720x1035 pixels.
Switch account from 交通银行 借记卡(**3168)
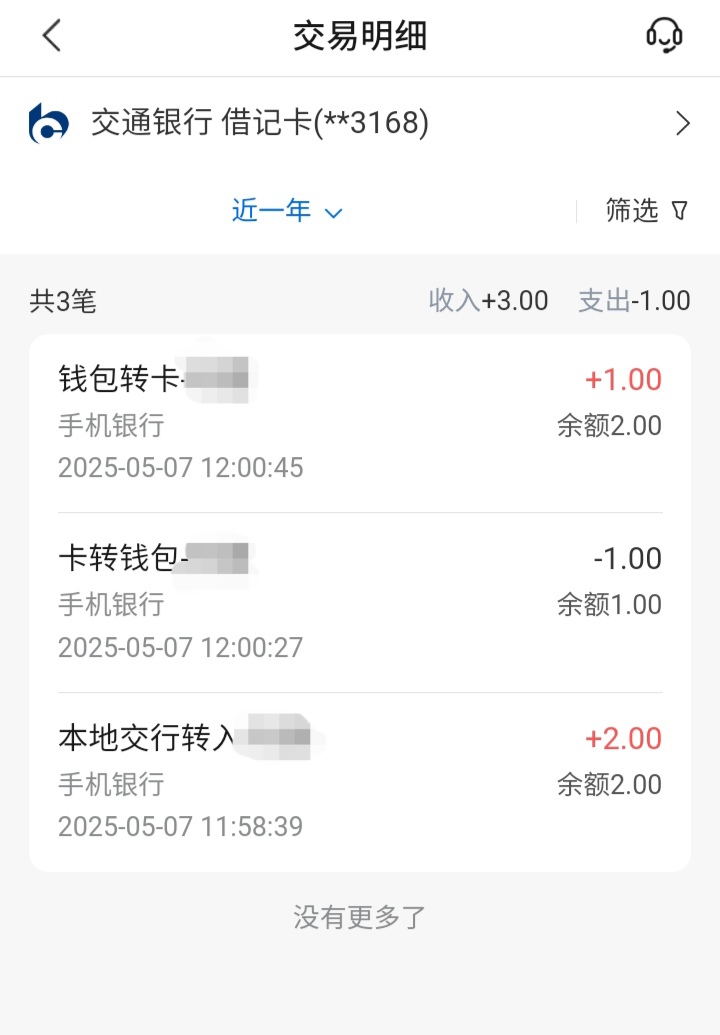coord(360,123)
